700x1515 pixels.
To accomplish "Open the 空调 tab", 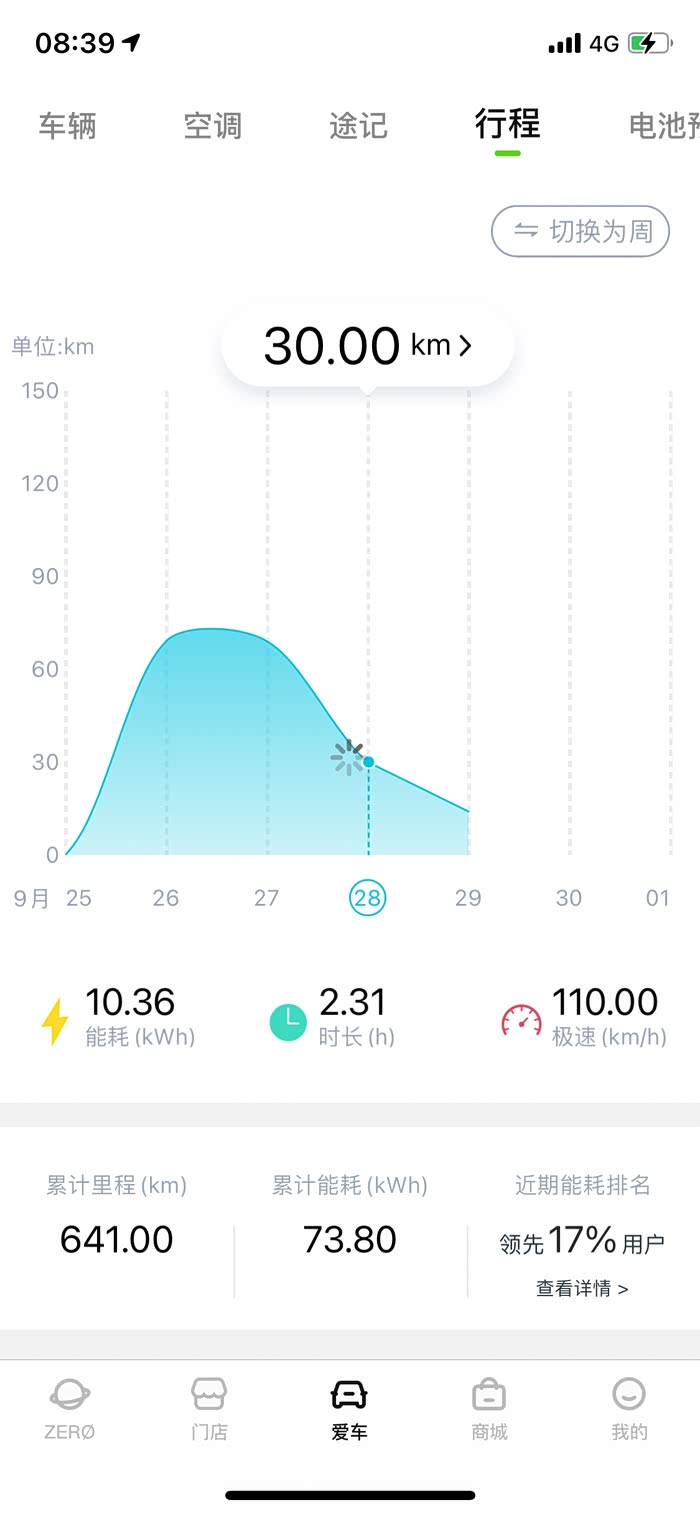I will 213,127.
